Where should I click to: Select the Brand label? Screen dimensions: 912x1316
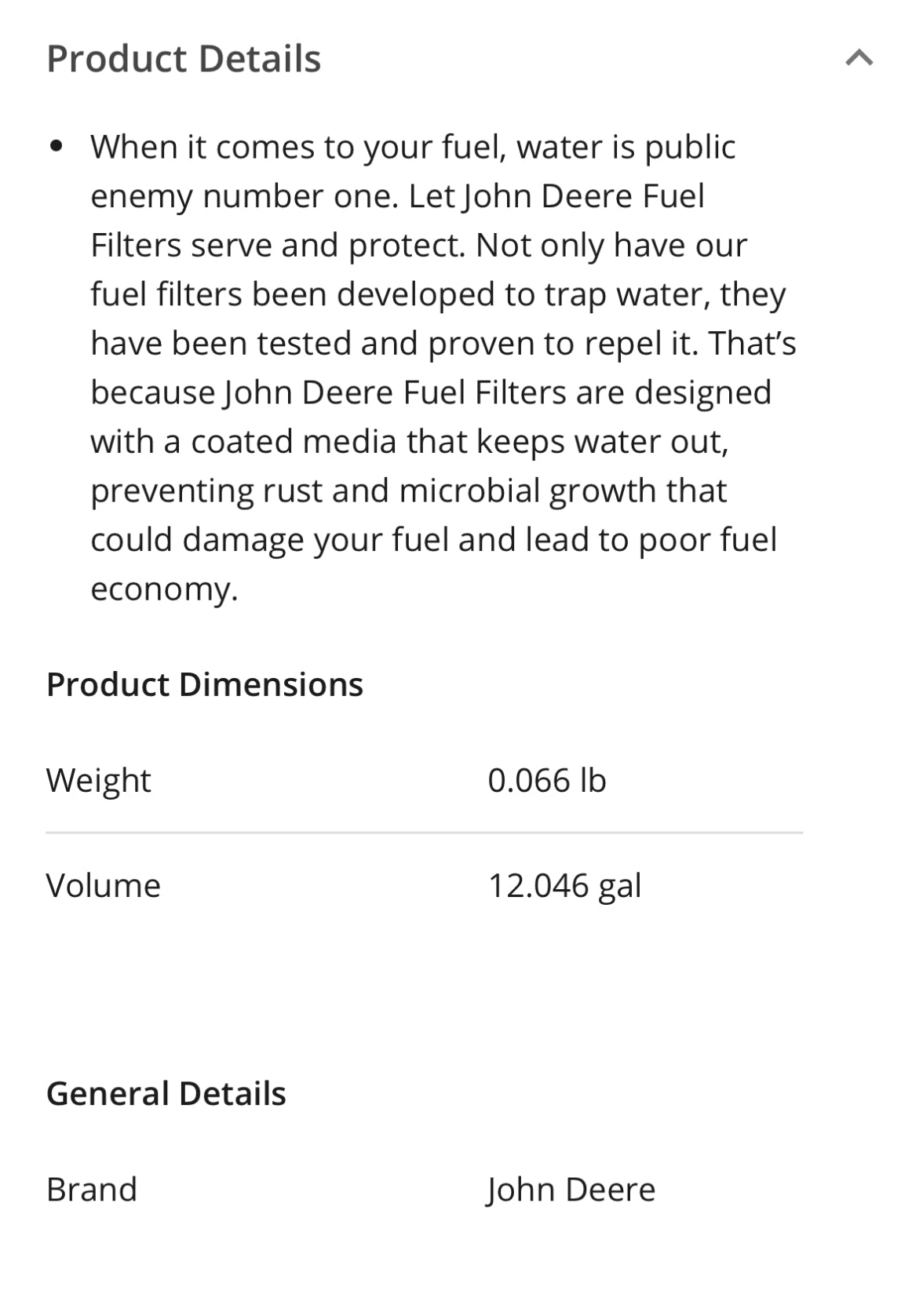click(92, 1189)
